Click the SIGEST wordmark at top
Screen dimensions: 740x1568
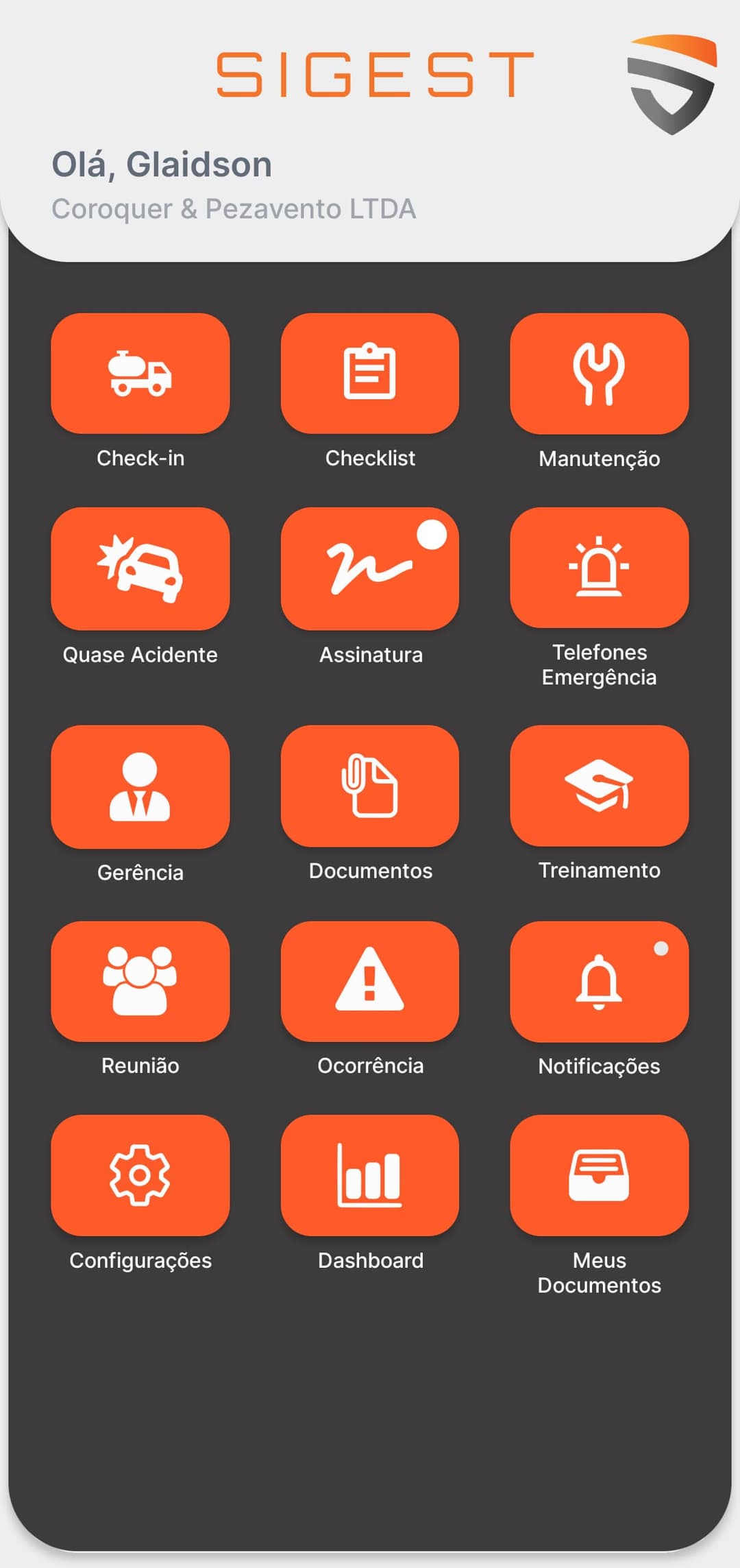tap(374, 72)
